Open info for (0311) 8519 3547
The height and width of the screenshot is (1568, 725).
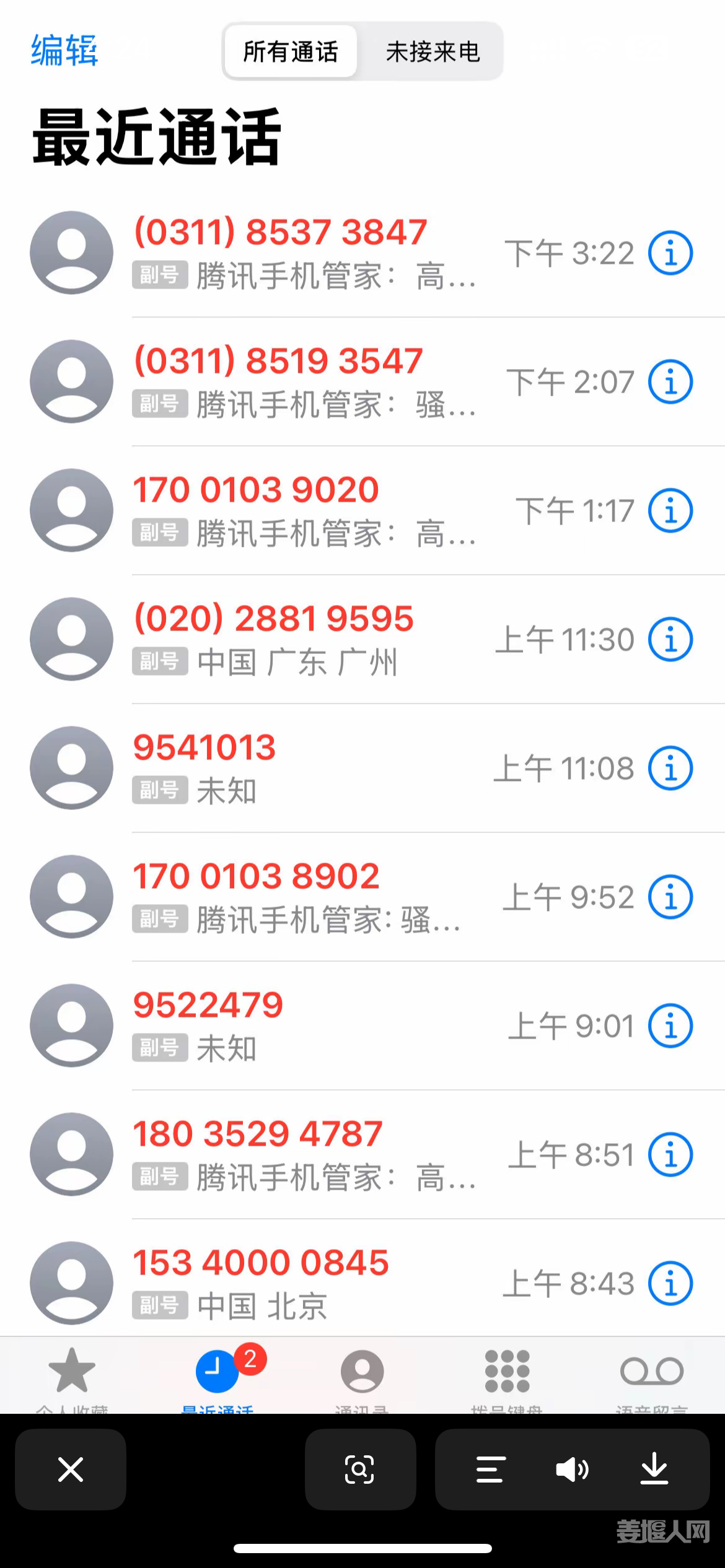[x=670, y=382]
